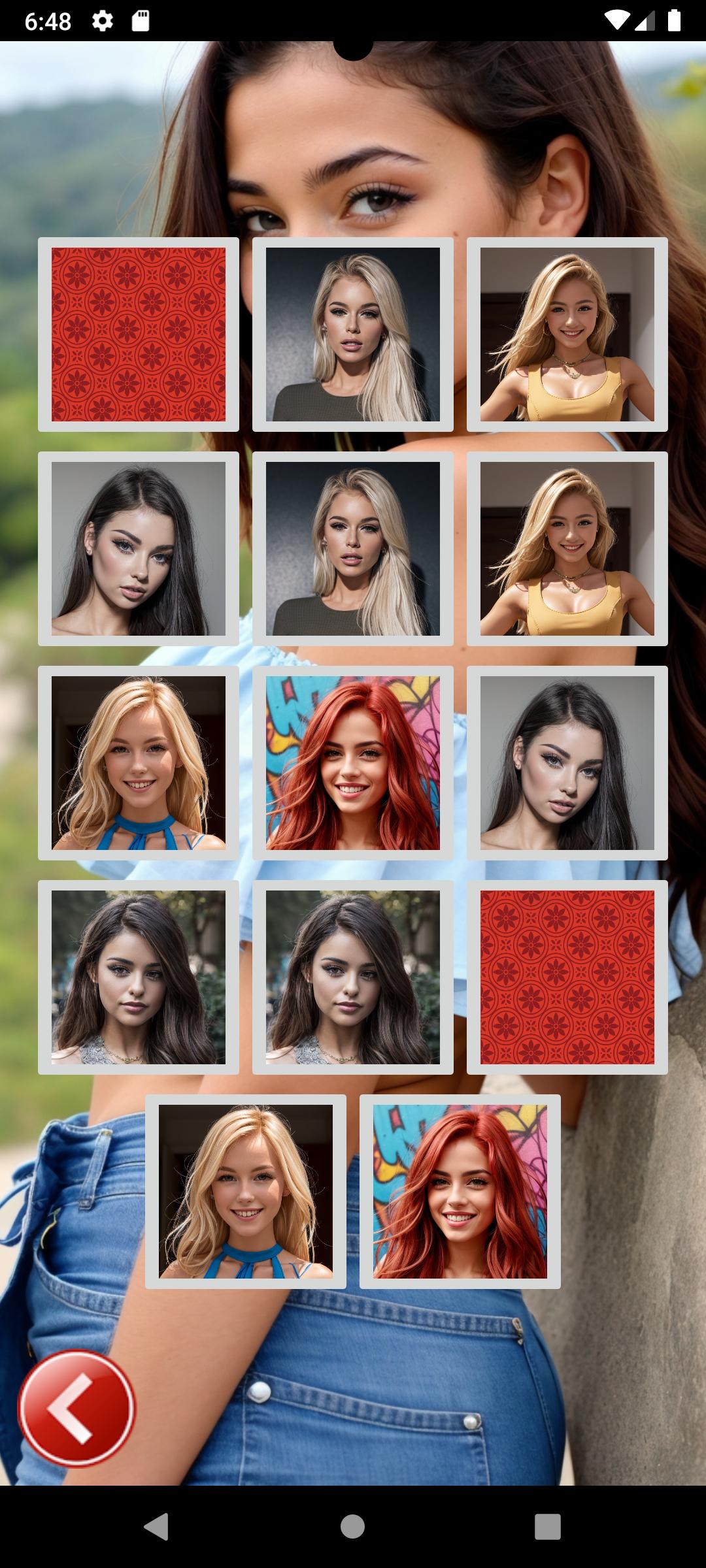Flip the face-down red card beside the brunette garden cards
706x1568 pixels.
click(x=567, y=977)
